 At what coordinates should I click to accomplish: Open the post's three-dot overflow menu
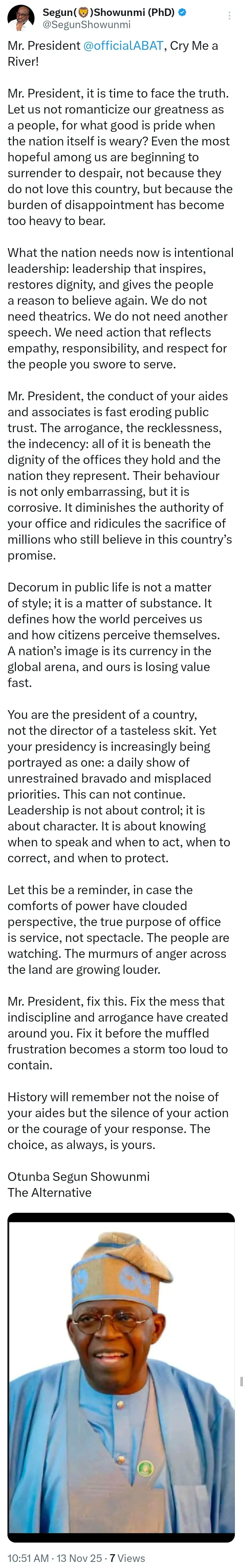(229, 16)
